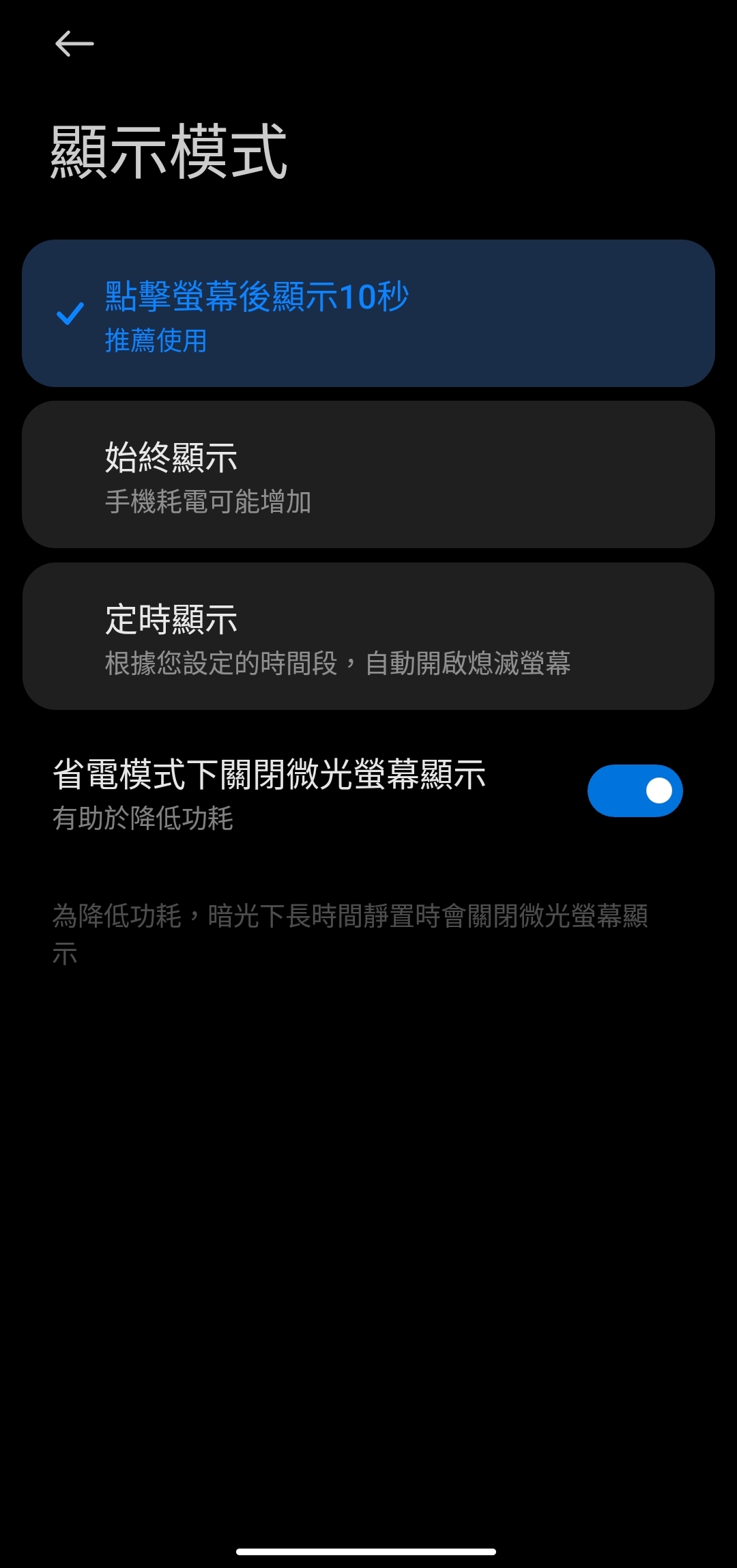
Task: Choose the 始終顯示 option
Action: pyautogui.click(x=369, y=474)
